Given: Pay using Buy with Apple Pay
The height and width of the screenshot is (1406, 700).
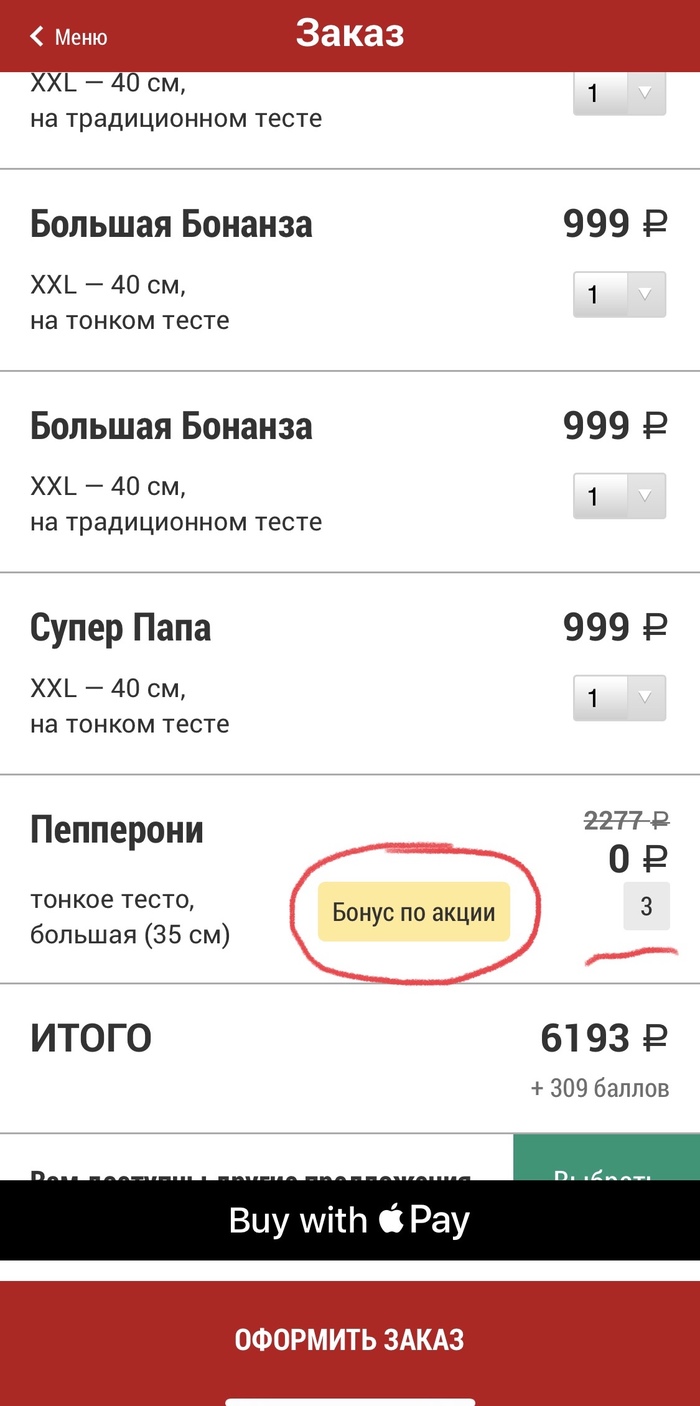Looking at the screenshot, I should tap(350, 1220).
